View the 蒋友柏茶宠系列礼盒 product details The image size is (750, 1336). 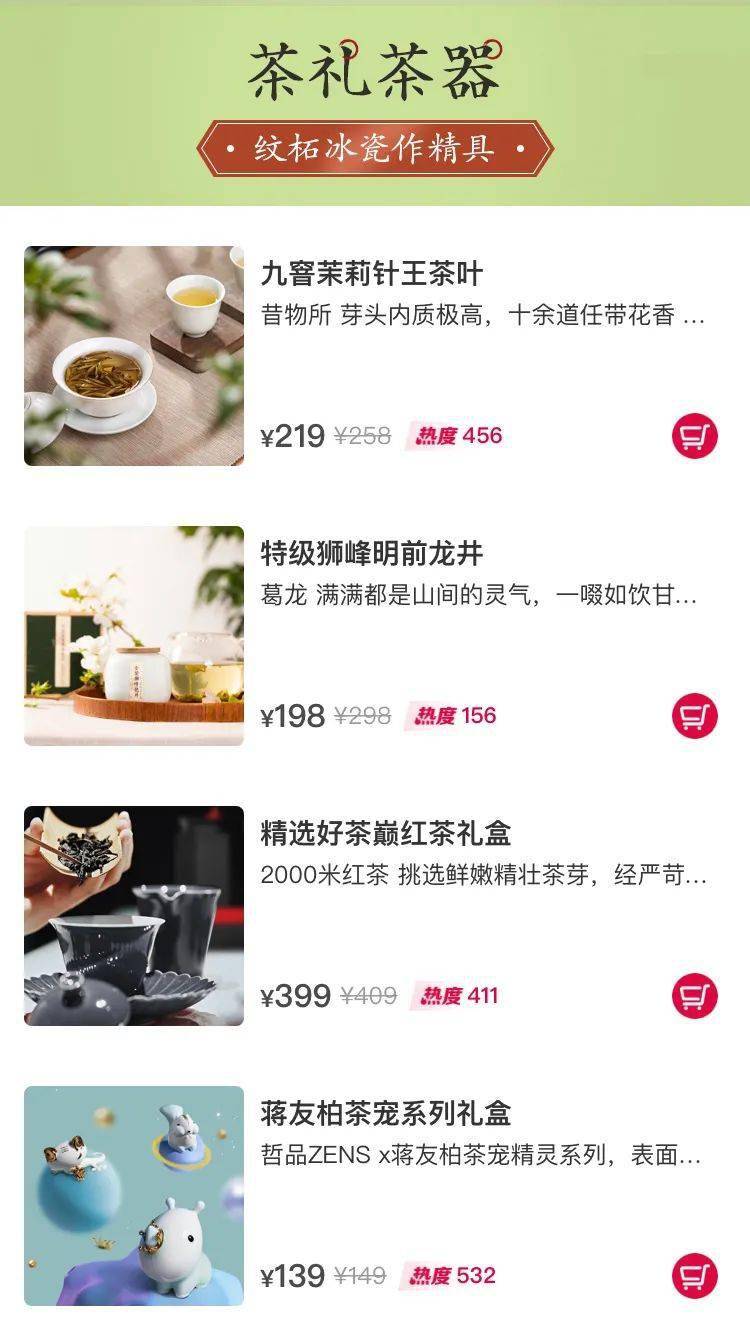pos(385,1114)
